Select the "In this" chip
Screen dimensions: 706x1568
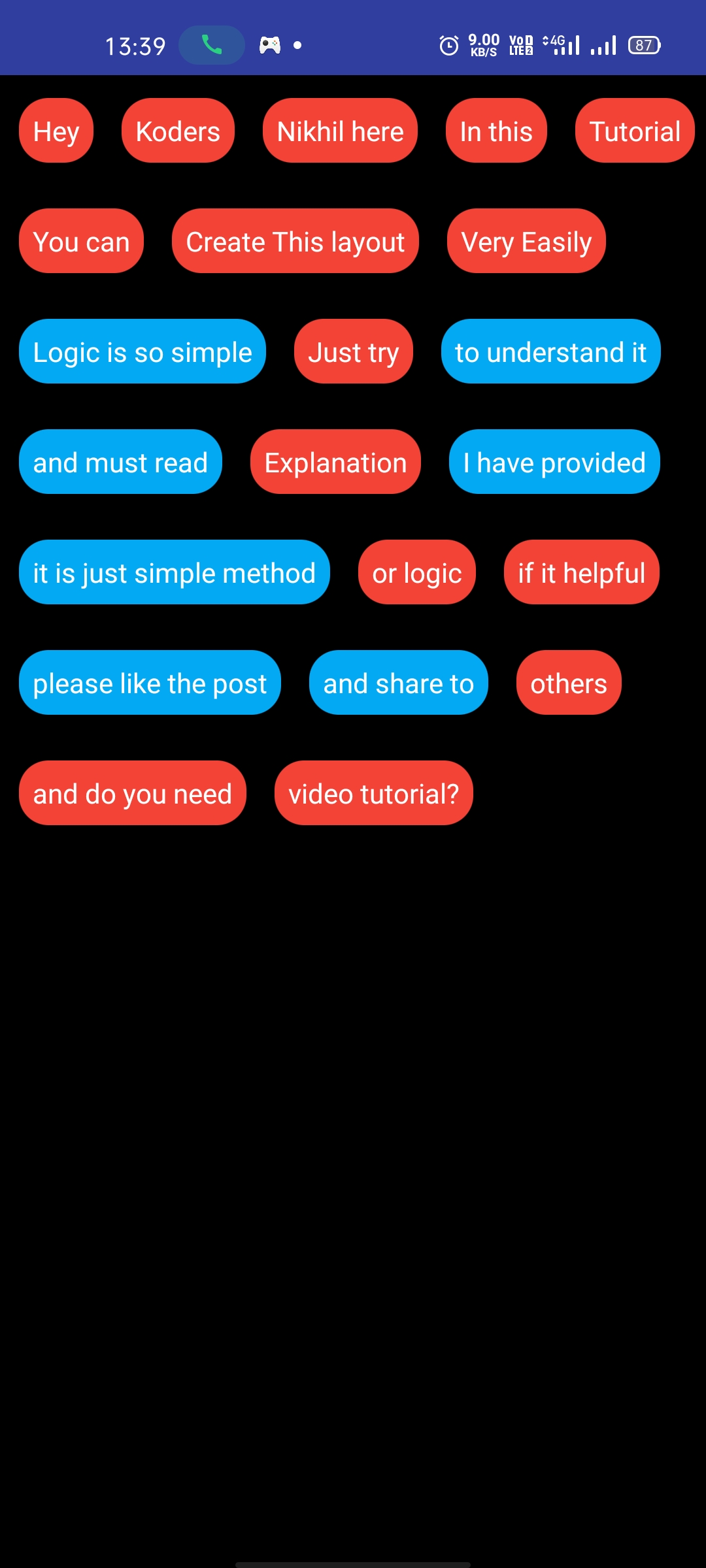tap(496, 131)
